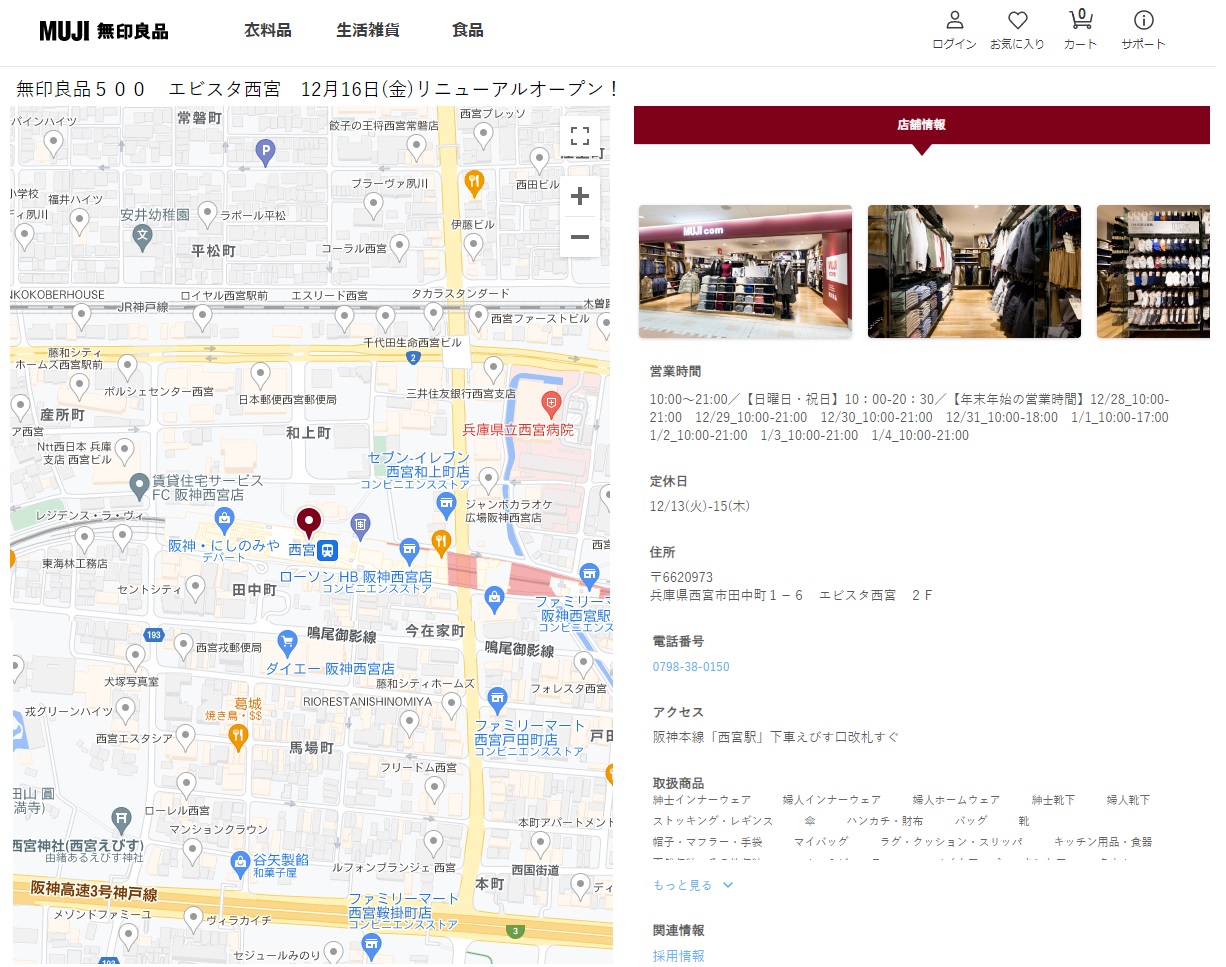The height and width of the screenshot is (967, 1226).
Task: Call the store at 0798-38-0150
Action: [691, 667]
